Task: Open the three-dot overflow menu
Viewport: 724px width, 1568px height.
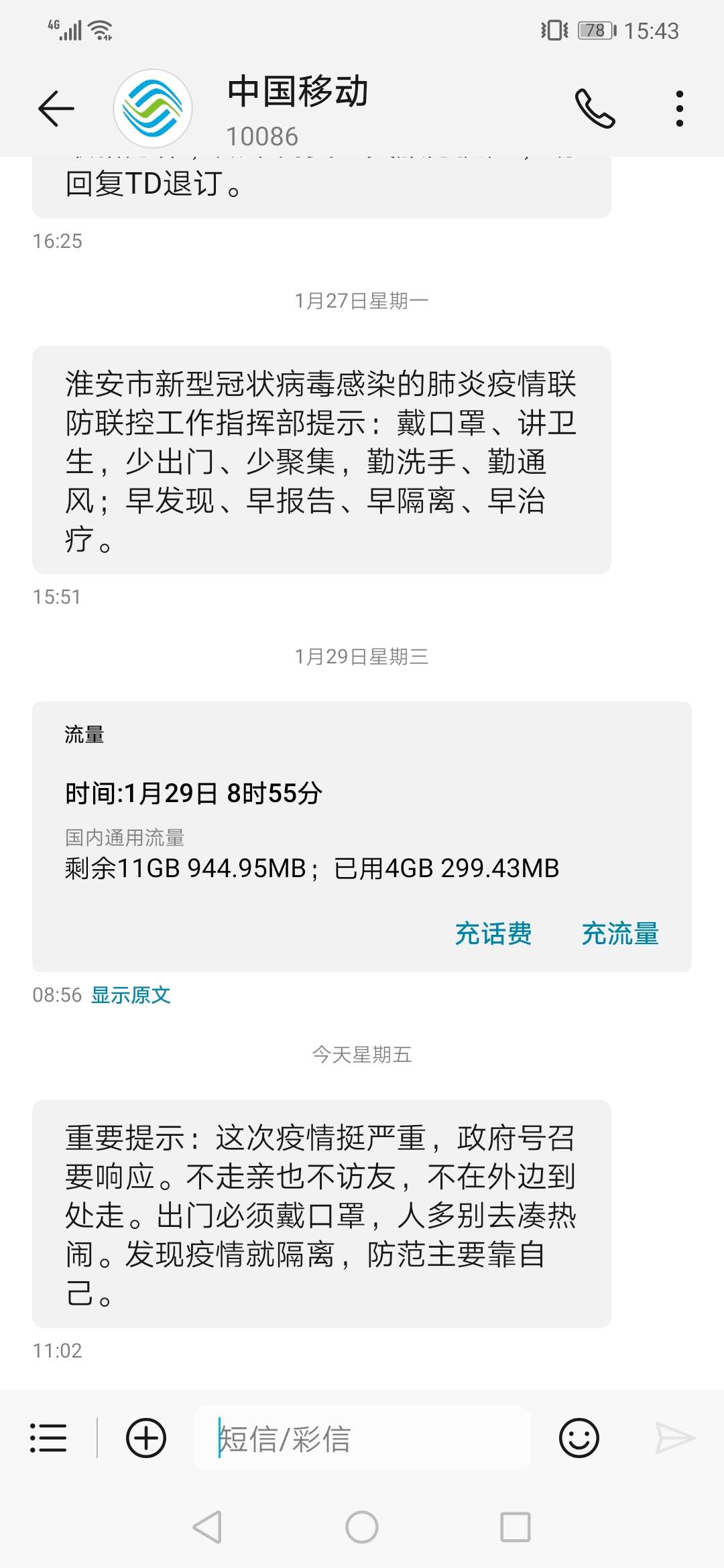Action: [x=680, y=109]
